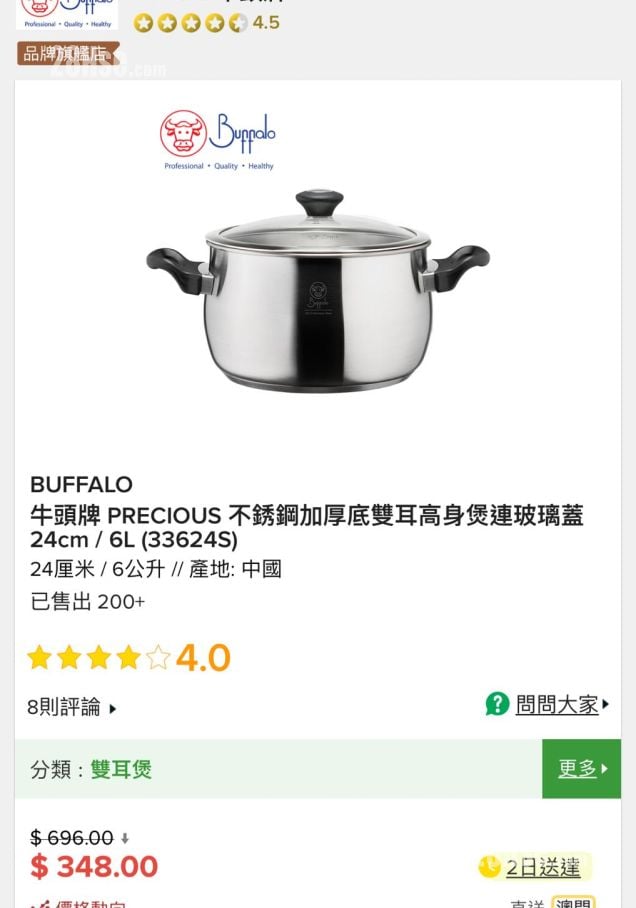Open the 8則評論 reviews link
Image resolution: width=636 pixels, height=908 pixels.
71,707
